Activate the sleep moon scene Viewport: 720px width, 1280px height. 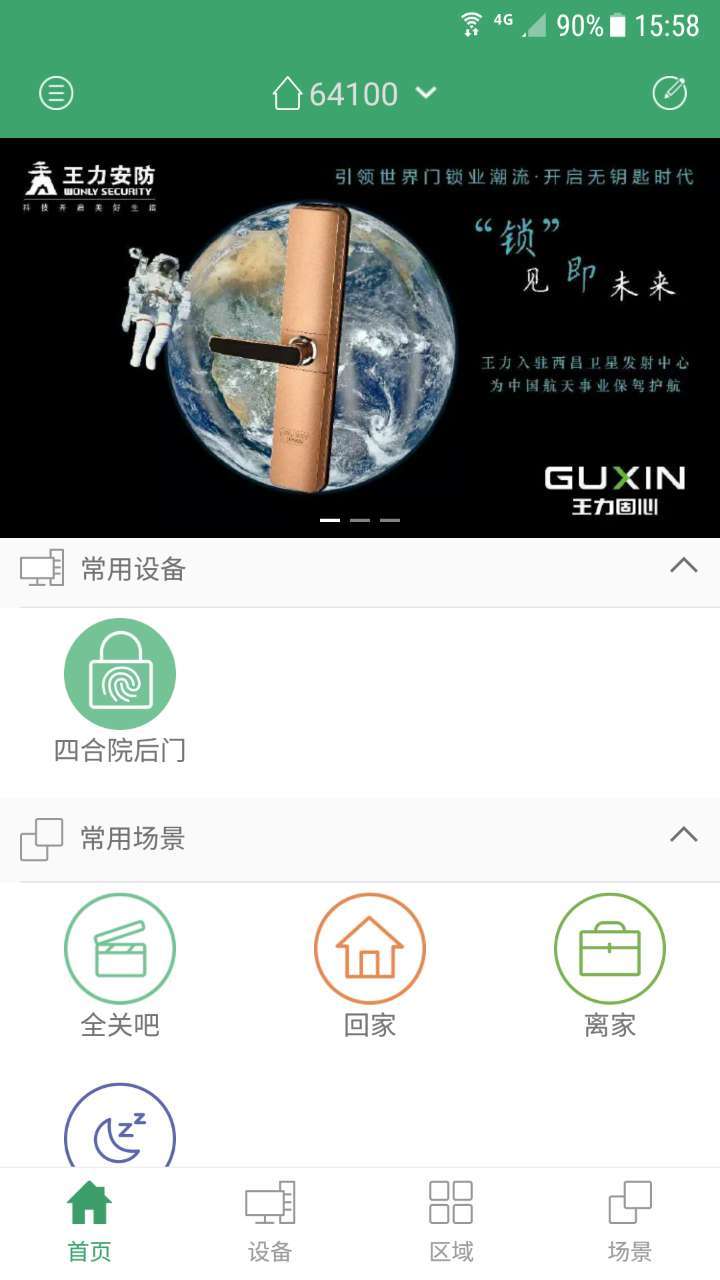tap(120, 1126)
